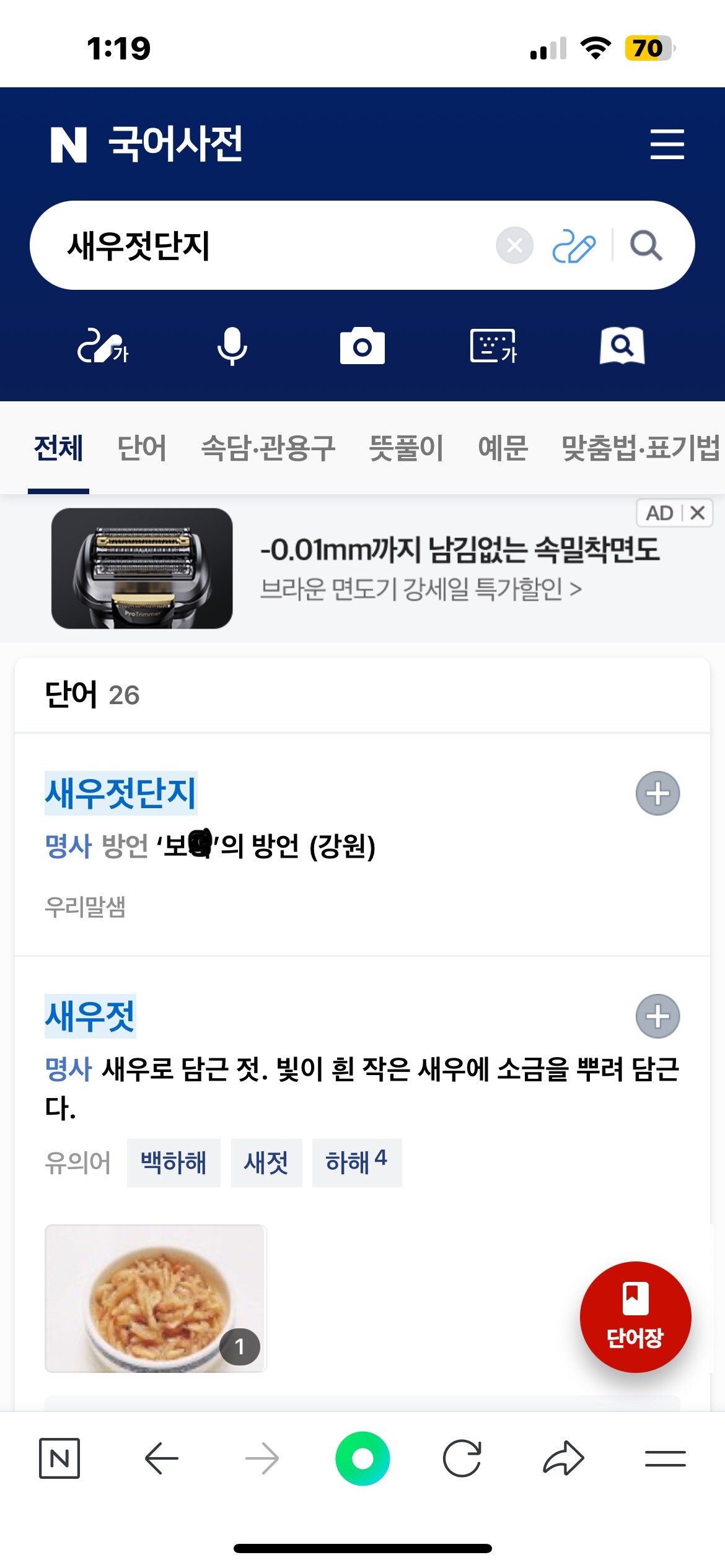
Task: Tap the handwriting input icon in search bar
Action: tap(574, 246)
